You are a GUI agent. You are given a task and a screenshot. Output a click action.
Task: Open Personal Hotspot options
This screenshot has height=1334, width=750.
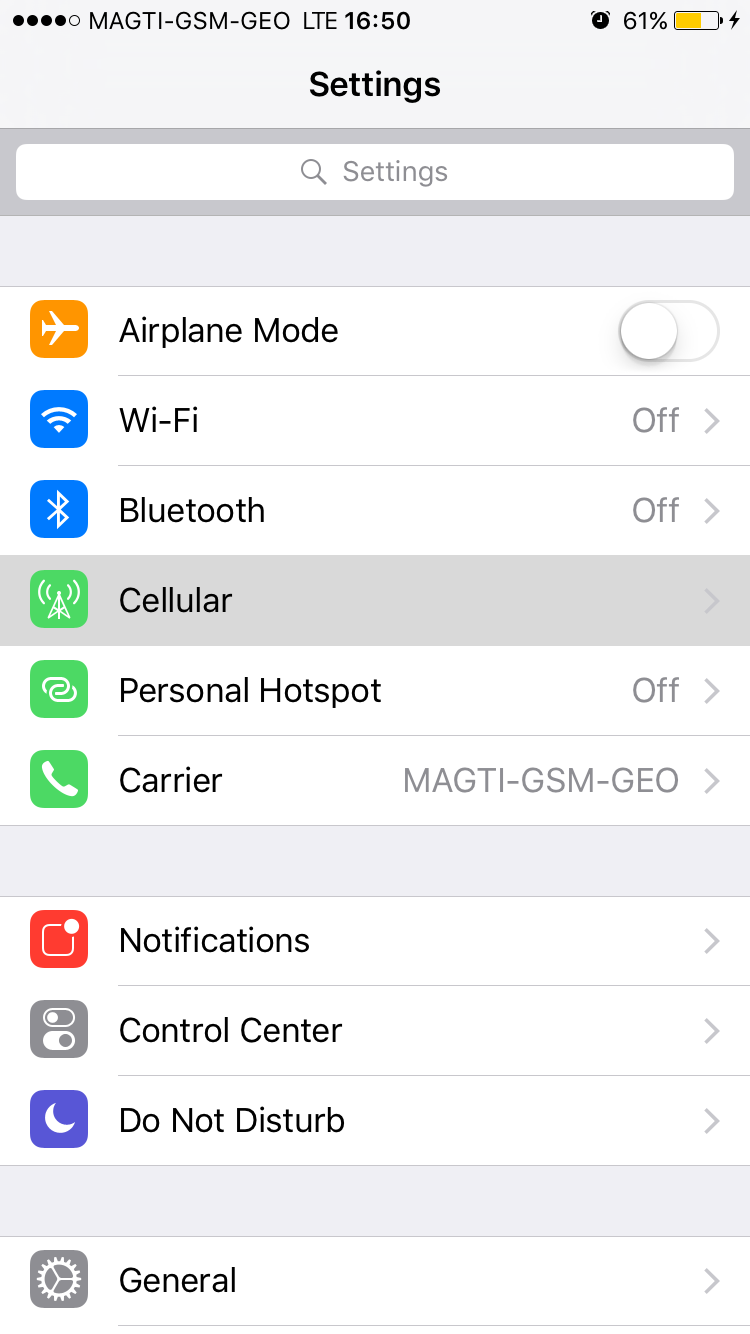(375, 691)
